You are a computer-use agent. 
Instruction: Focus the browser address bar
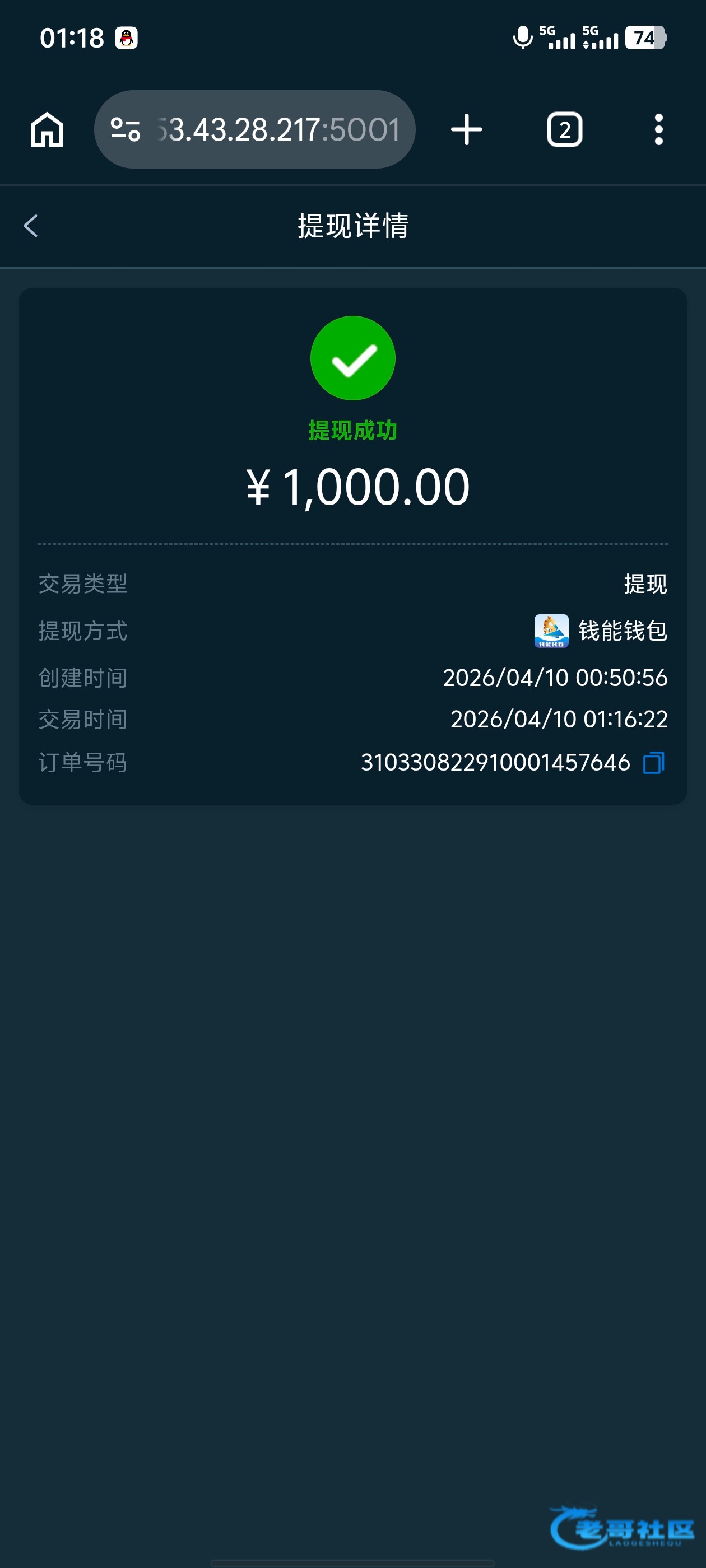(278, 130)
